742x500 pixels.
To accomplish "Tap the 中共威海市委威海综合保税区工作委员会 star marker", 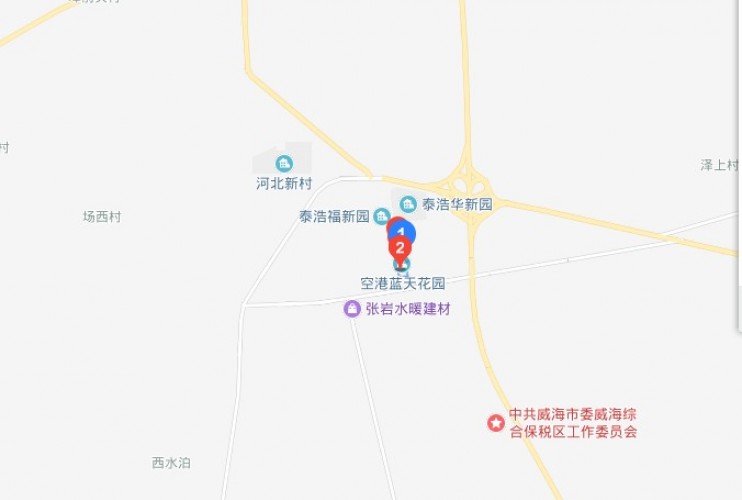I will tap(495, 424).
